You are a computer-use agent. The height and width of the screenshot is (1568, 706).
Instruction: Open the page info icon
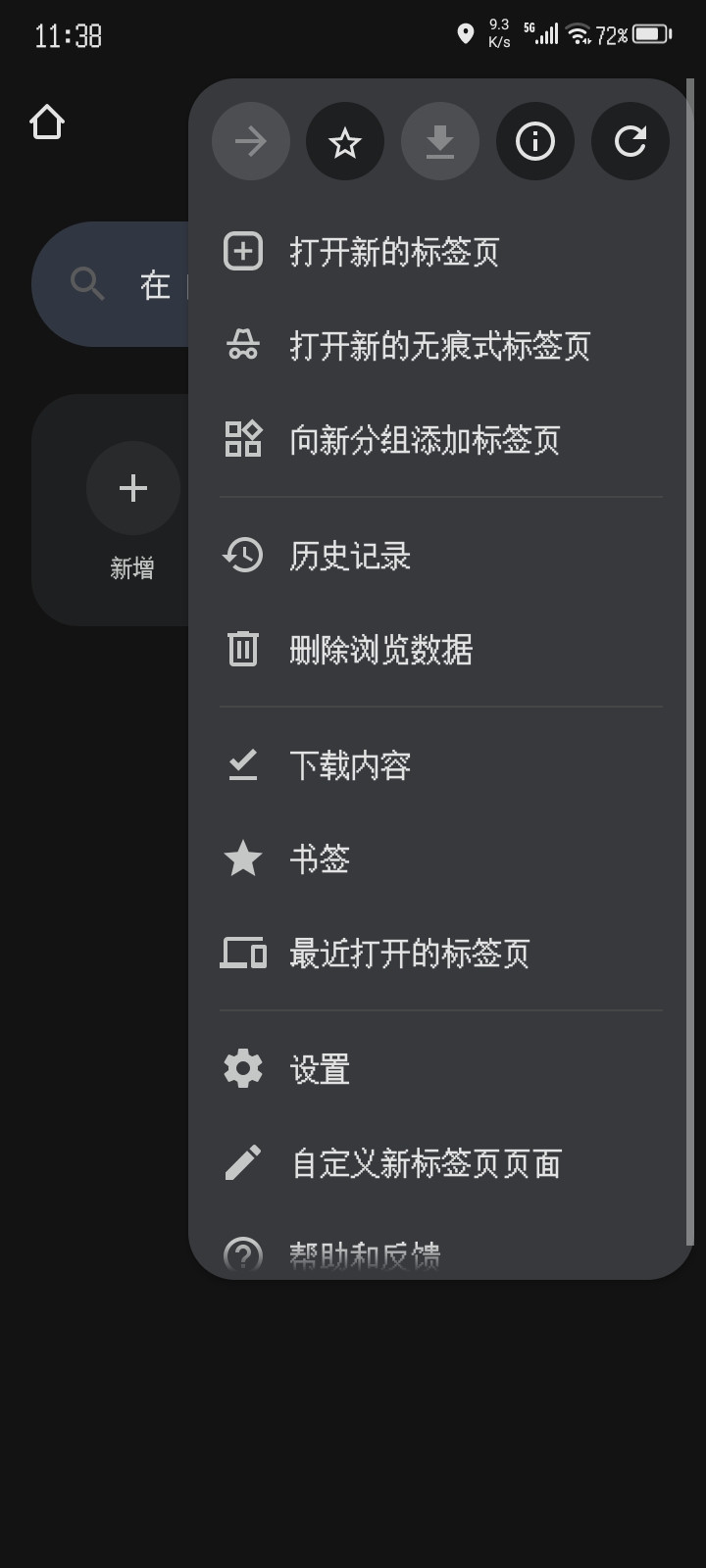[535, 143]
